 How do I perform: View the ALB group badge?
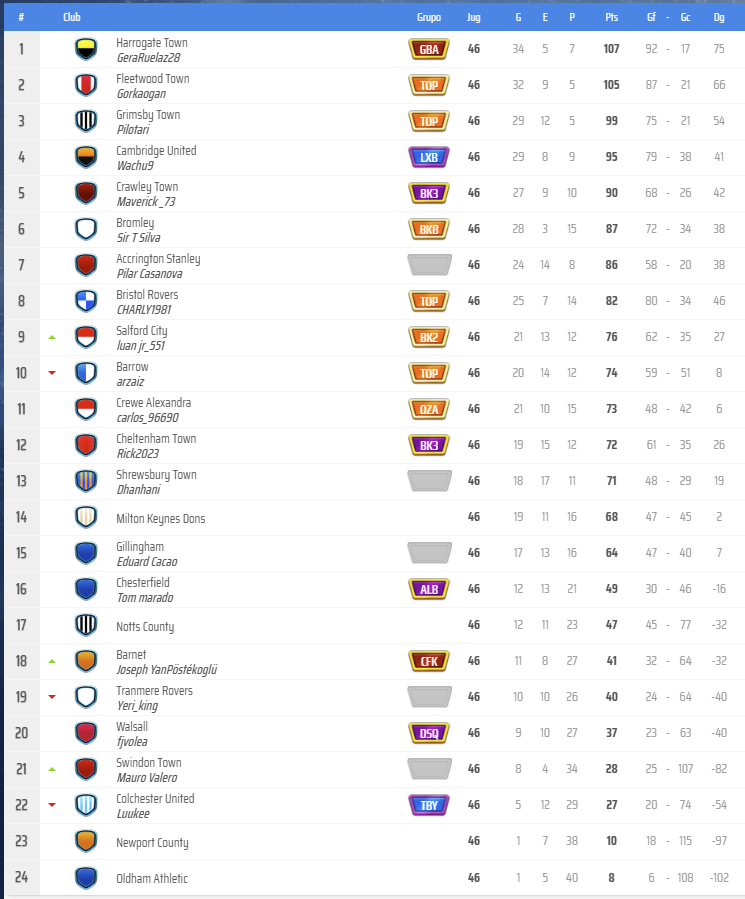(x=429, y=589)
